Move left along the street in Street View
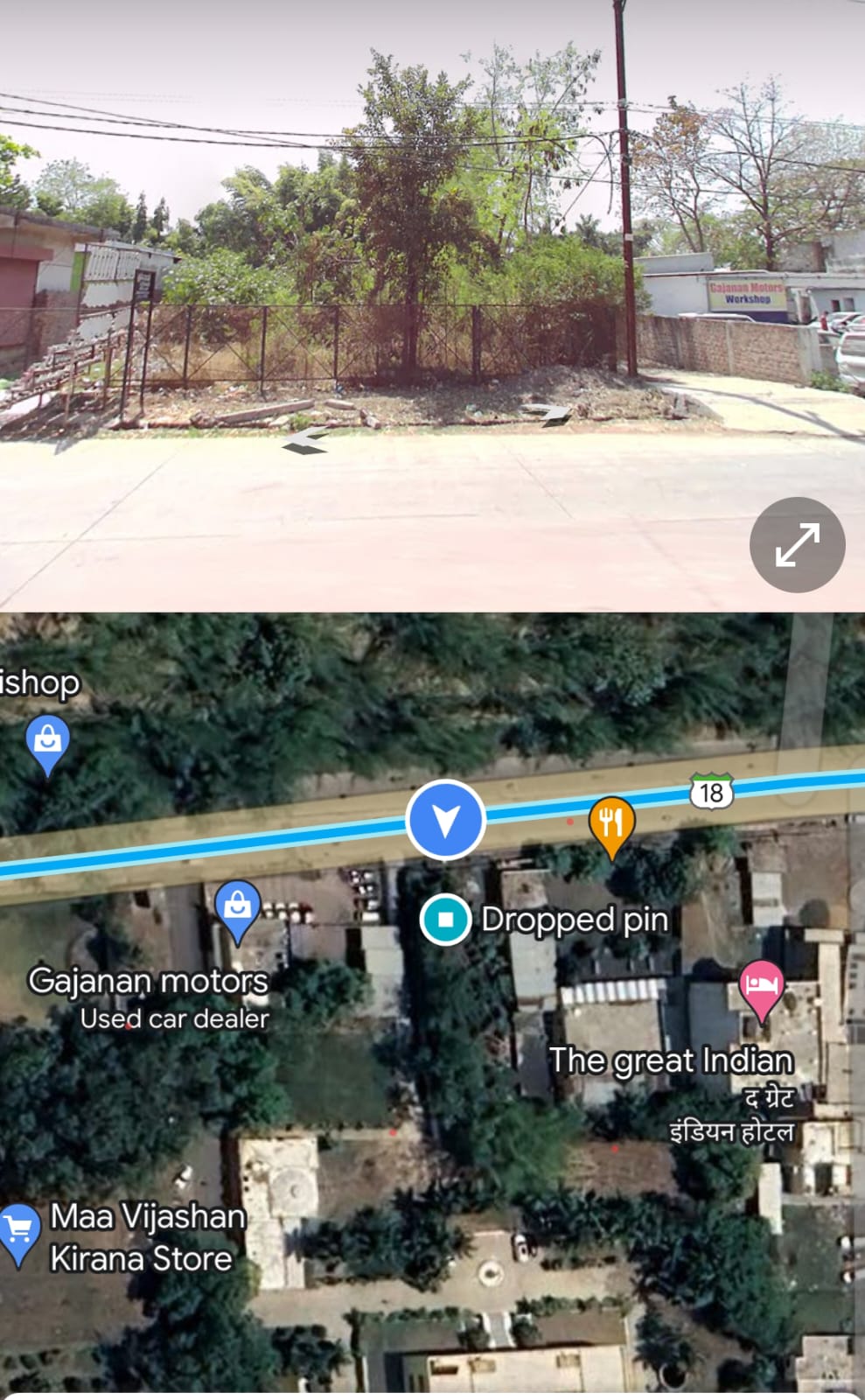865x1400 pixels. tap(305, 441)
